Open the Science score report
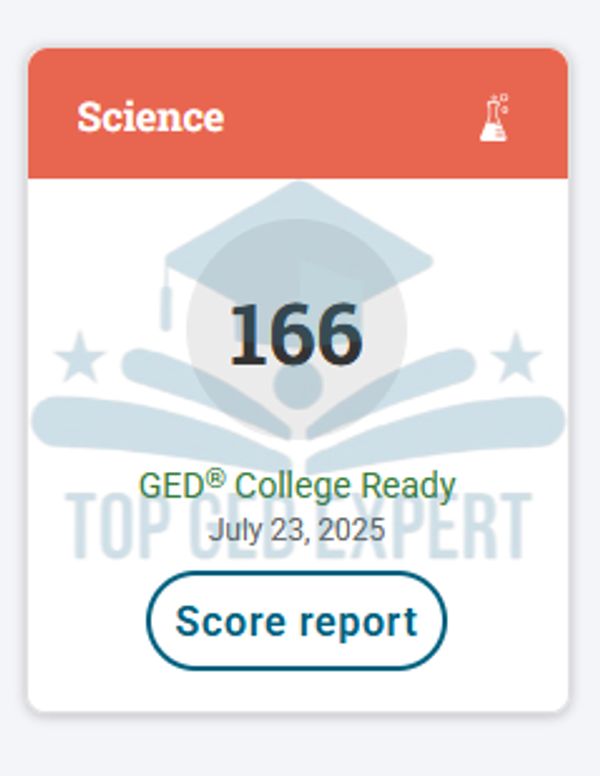600x776 pixels. point(296,621)
